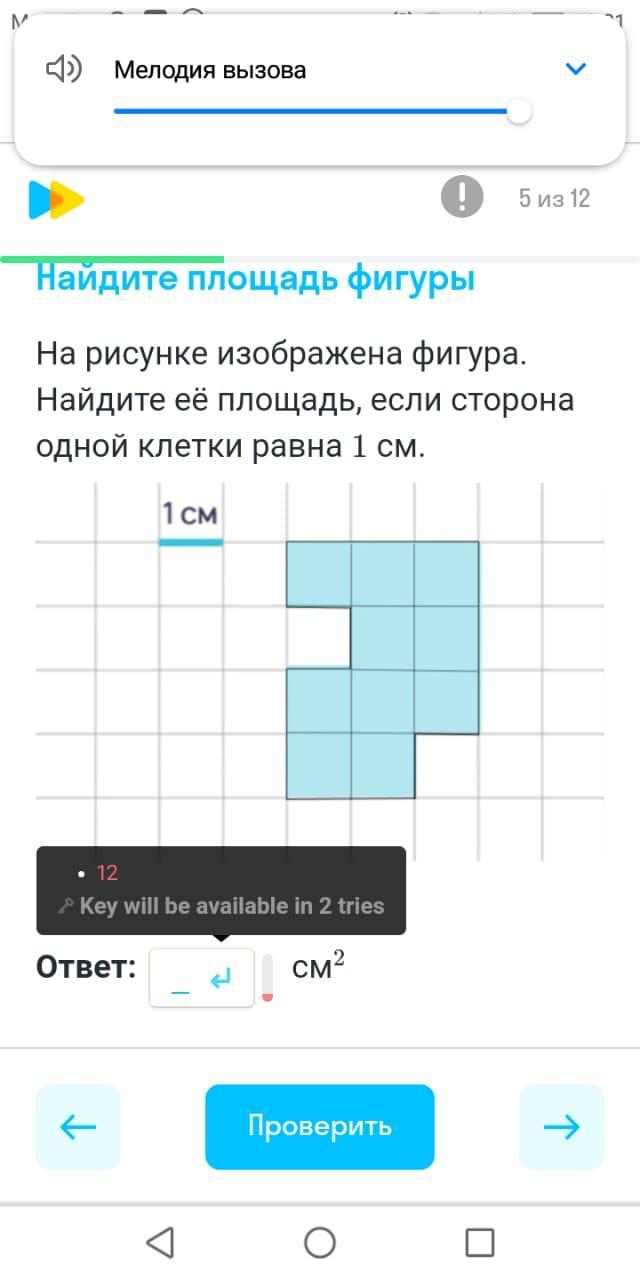Image resolution: width=640 pixels, height=1280 pixels.
Task: Open the recent apps button
Action: click(x=480, y=1242)
